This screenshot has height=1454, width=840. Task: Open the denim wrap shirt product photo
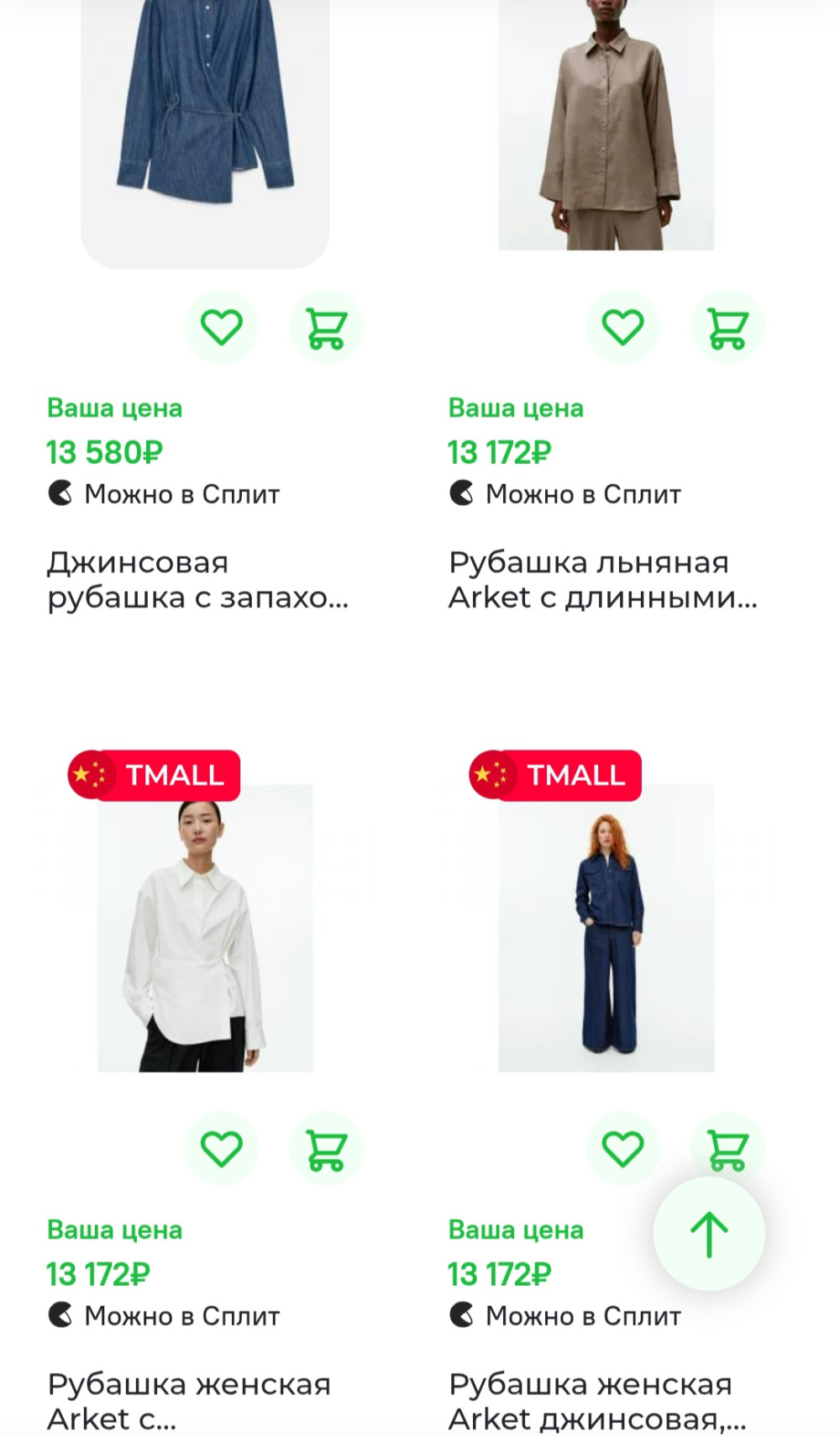coord(202,126)
